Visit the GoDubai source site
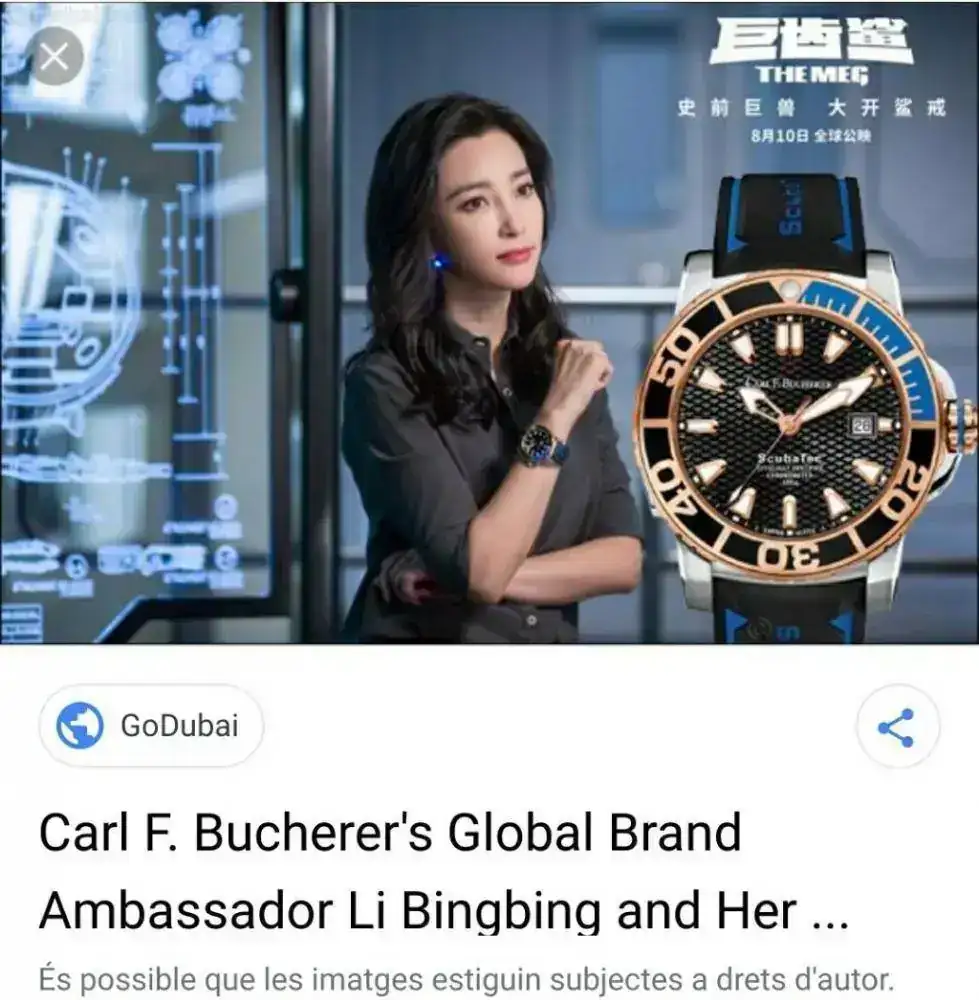Viewport: 979px width, 1000px height. click(151, 725)
